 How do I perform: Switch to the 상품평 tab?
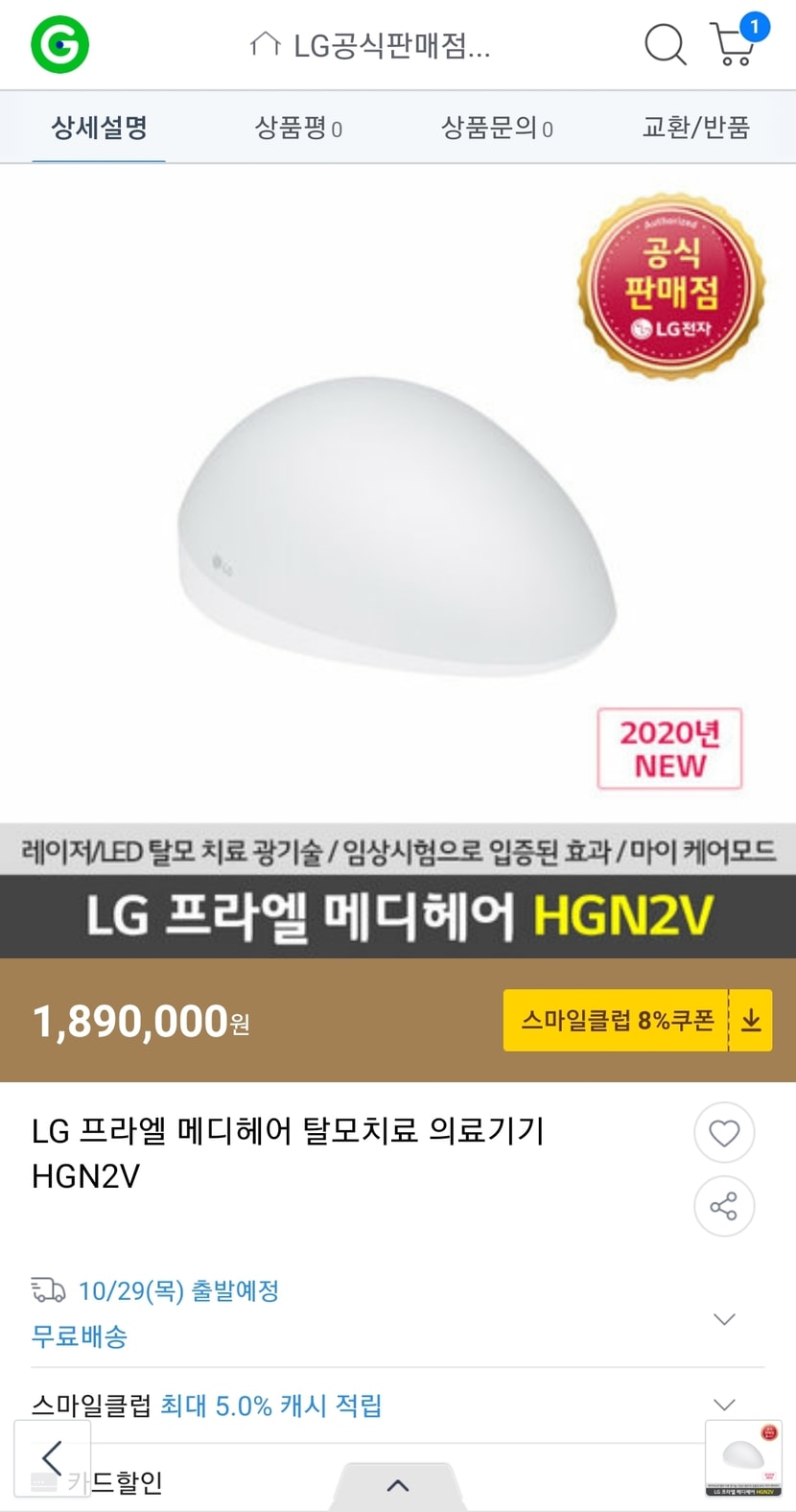tap(298, 128)
